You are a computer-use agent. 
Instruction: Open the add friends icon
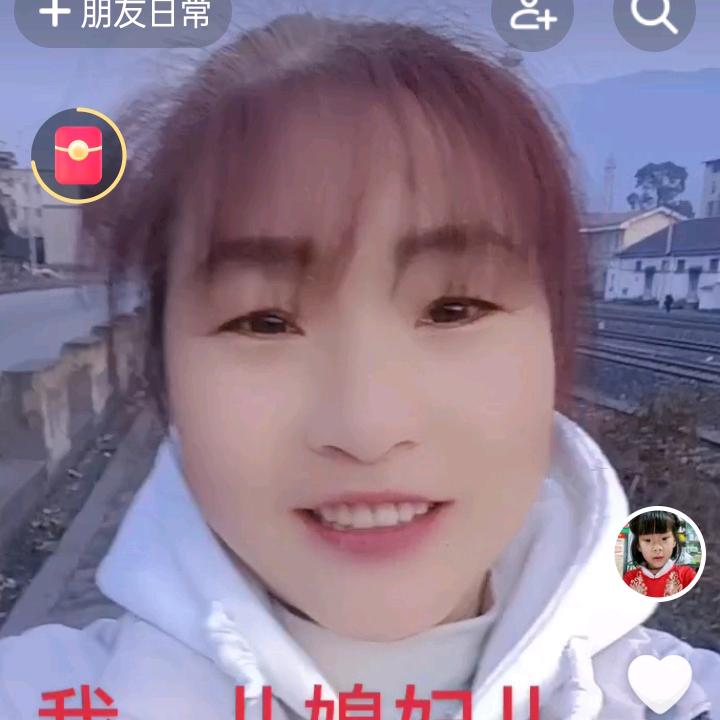532,16
